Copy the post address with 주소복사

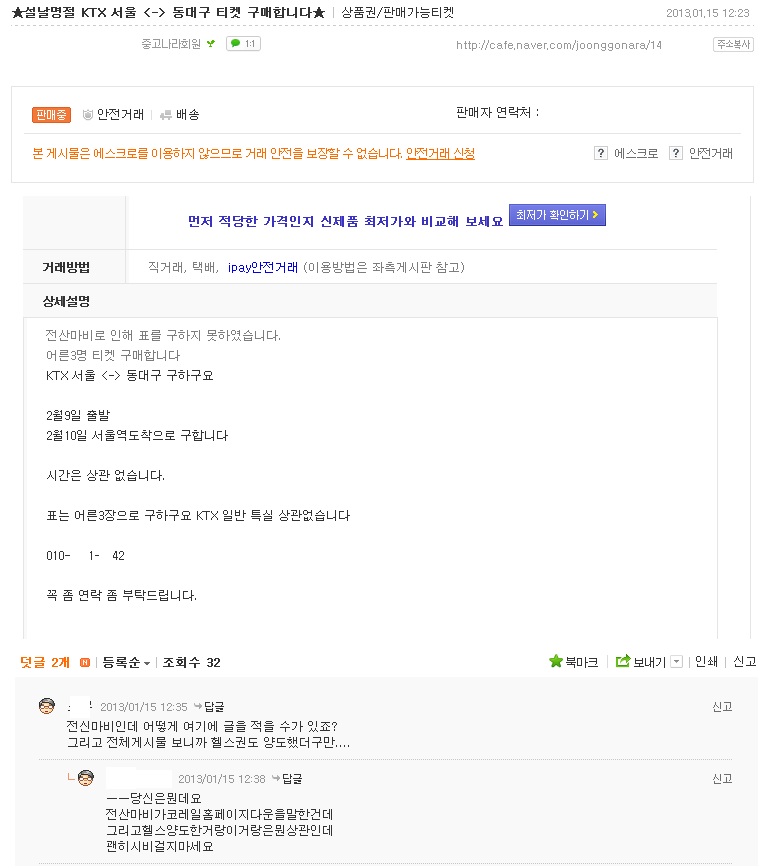click(733, 45)
